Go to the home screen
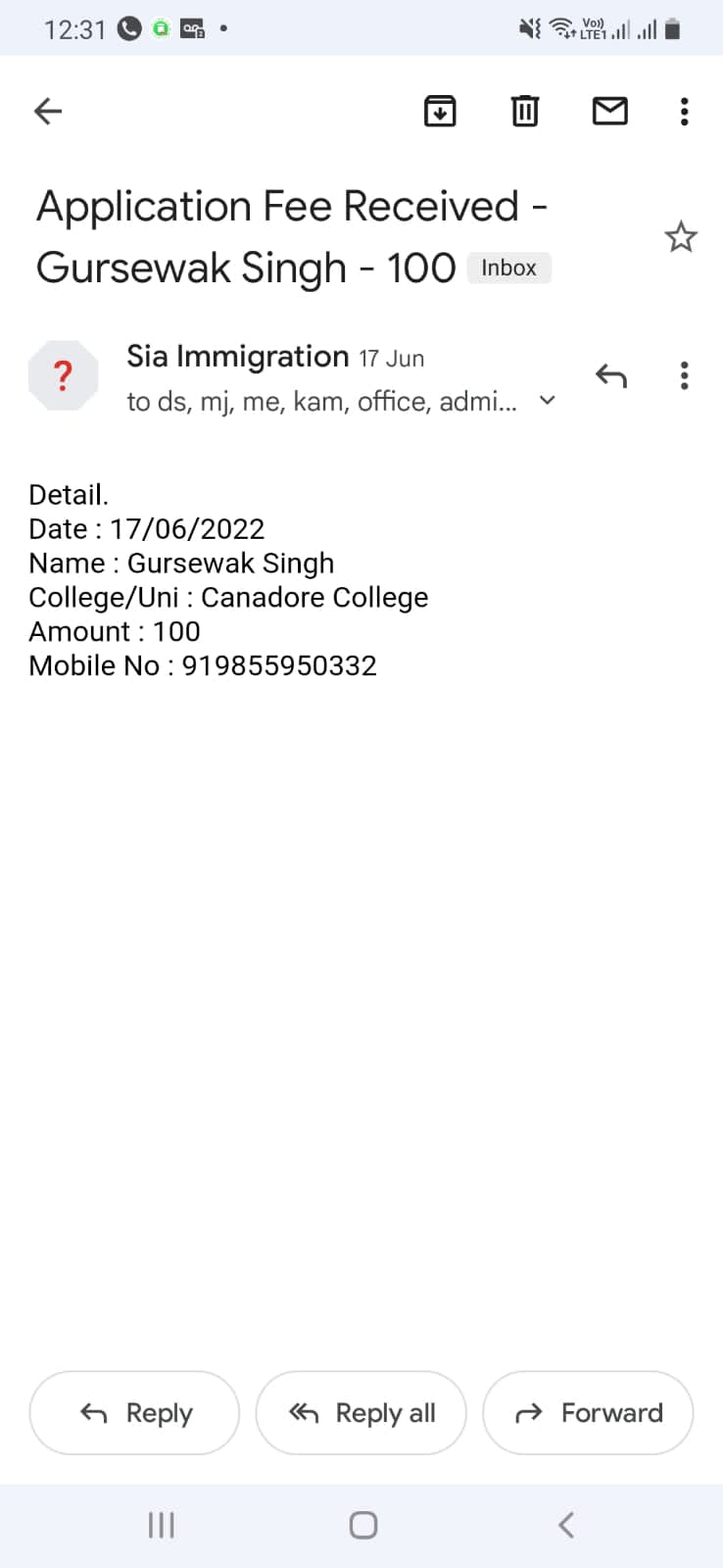 tap(363, 1525)
